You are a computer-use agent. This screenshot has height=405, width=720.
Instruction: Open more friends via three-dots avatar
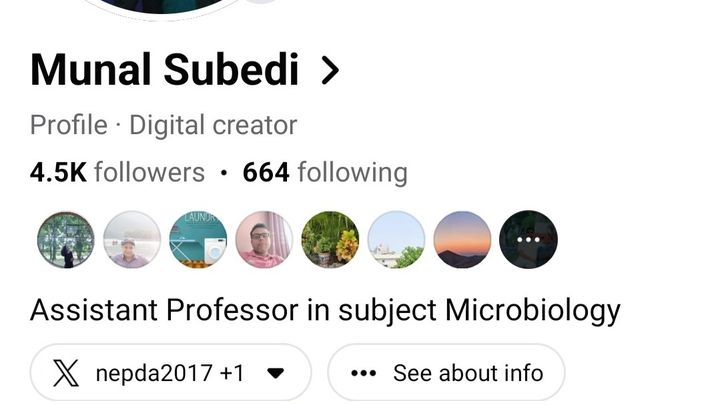(528, 240)
